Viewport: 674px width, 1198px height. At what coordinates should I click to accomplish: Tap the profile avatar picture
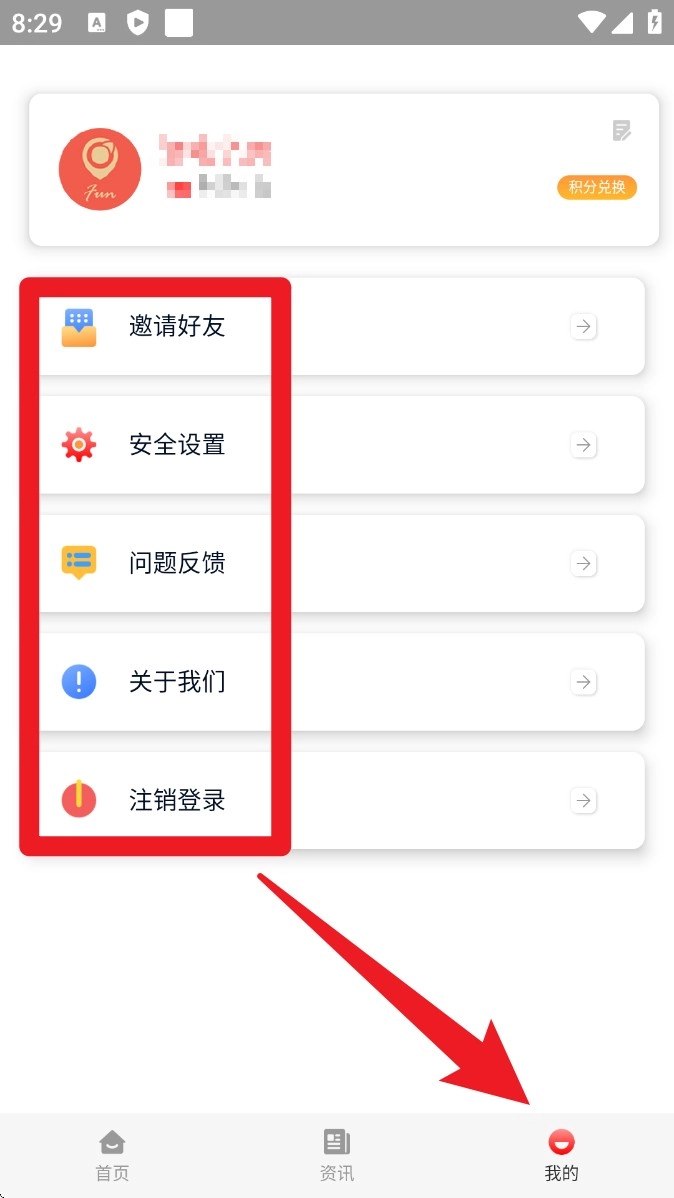click(100, 169)
